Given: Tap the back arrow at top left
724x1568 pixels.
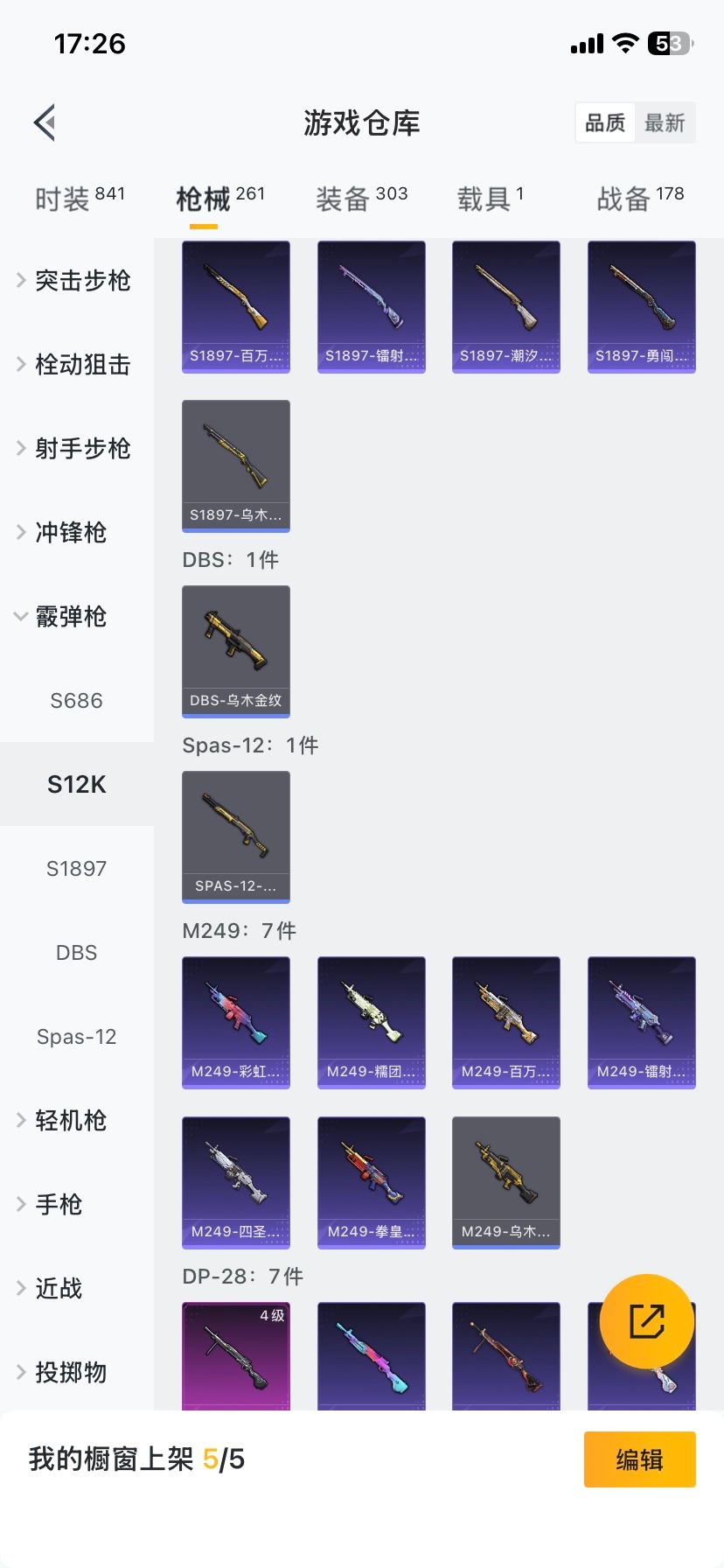Looking at the screenshot, I should click(x=44, y=122).
